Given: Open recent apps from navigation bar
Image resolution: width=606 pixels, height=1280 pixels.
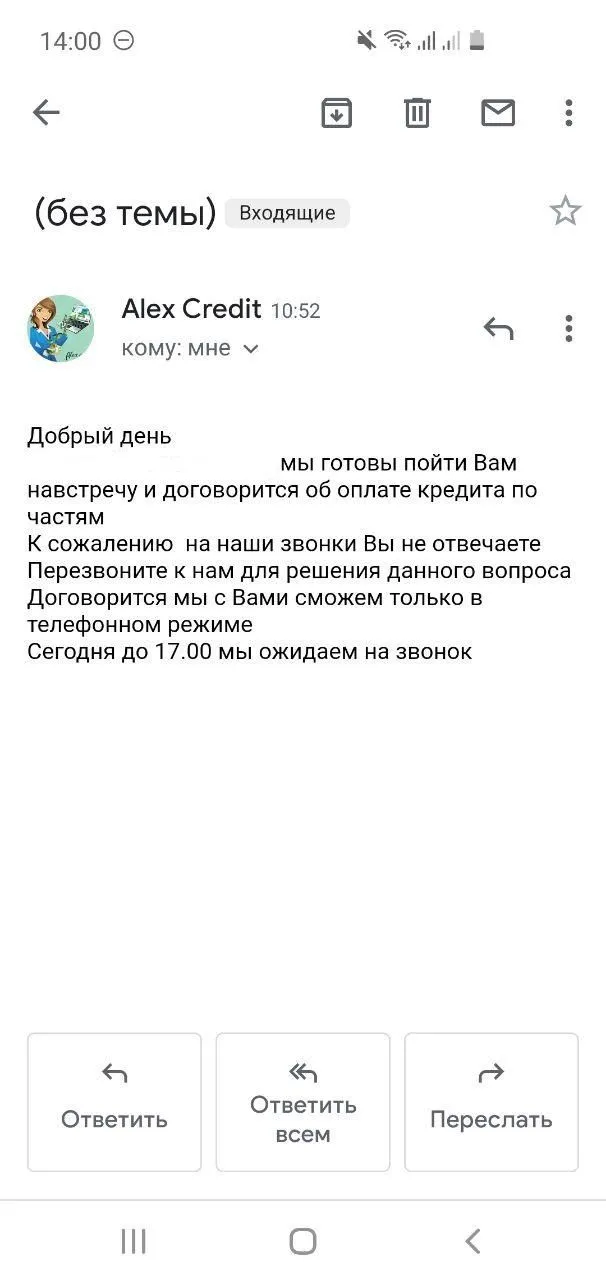Looking at the screenshot, I should (x=133, y=1241).
